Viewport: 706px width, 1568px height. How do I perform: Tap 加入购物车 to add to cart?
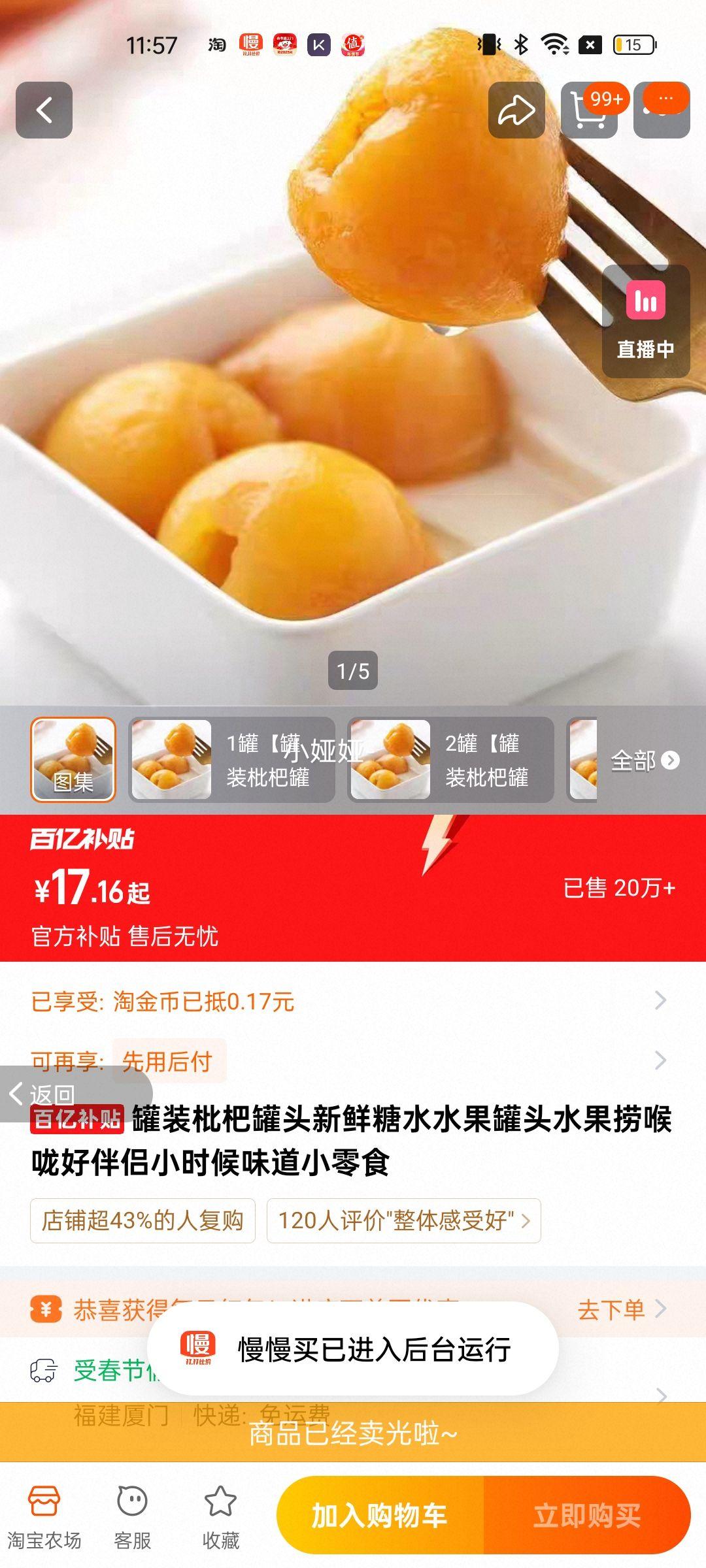380,1516
